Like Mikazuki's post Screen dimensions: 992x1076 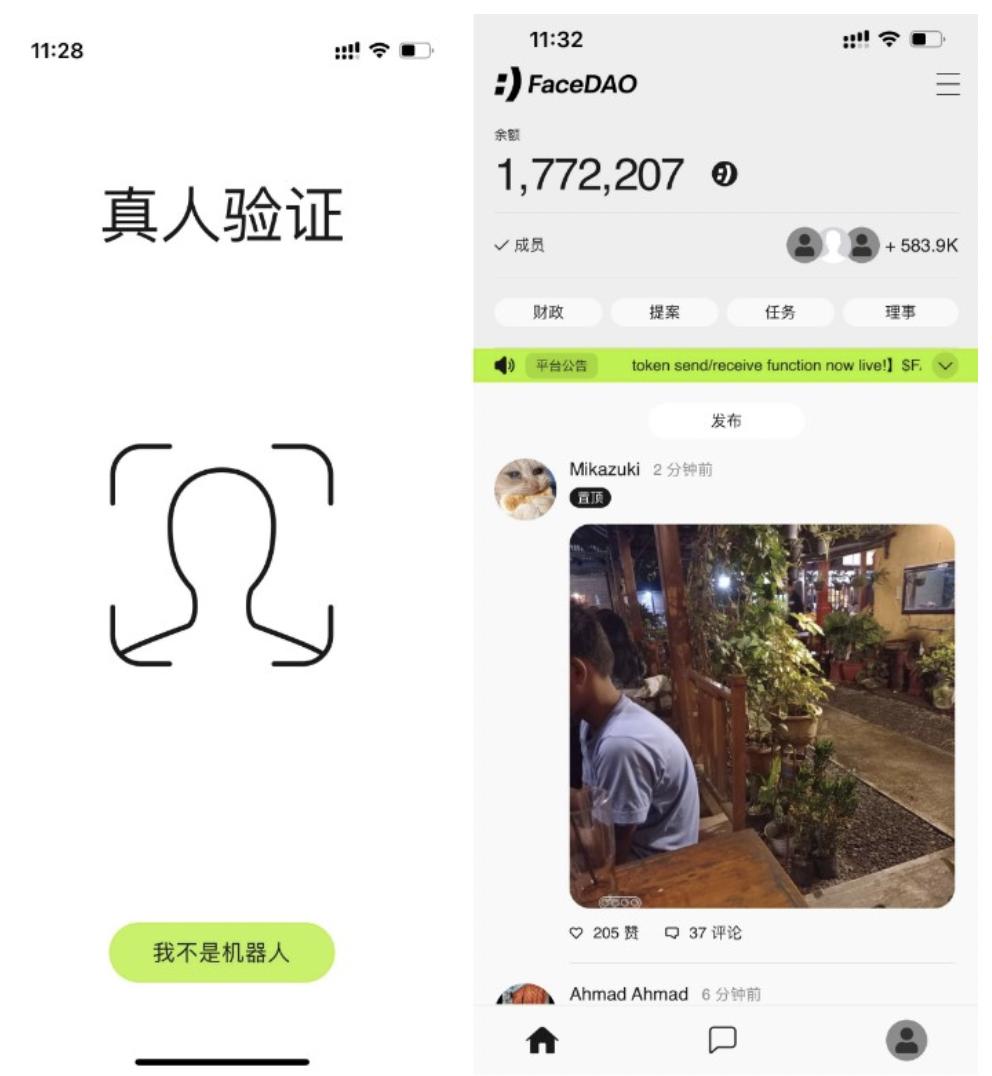(604, 933)
